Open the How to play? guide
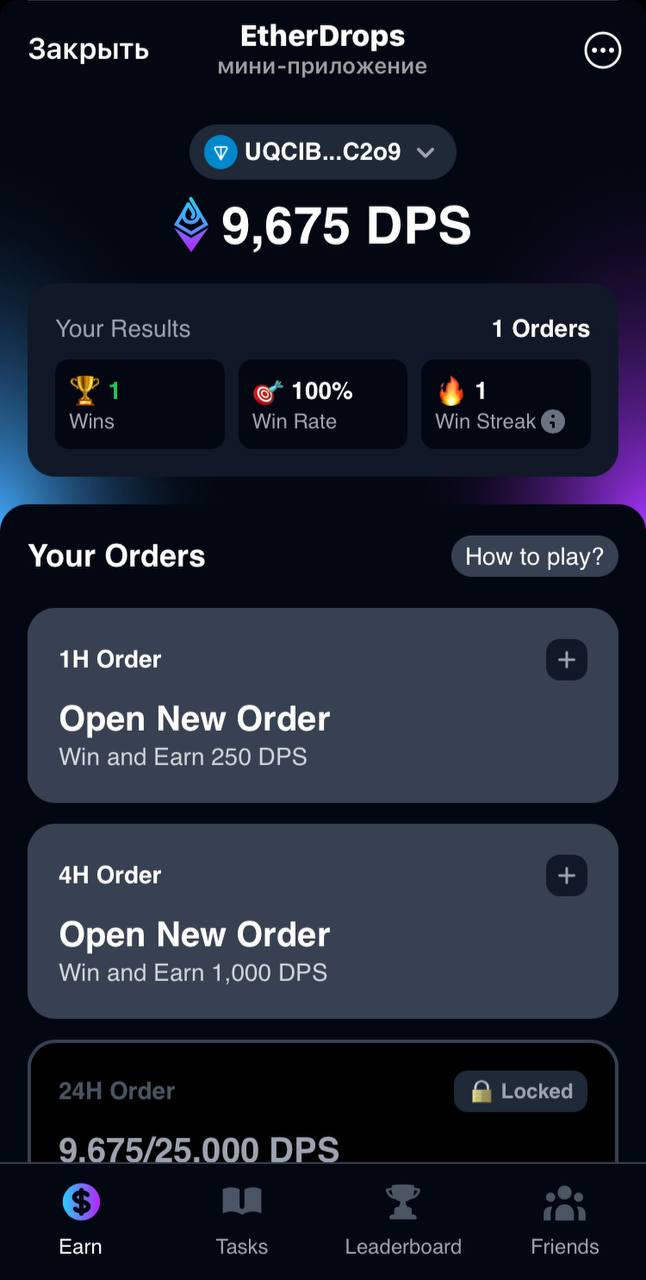This screenshot has width=646, height=1280. [x=534, y=556]
